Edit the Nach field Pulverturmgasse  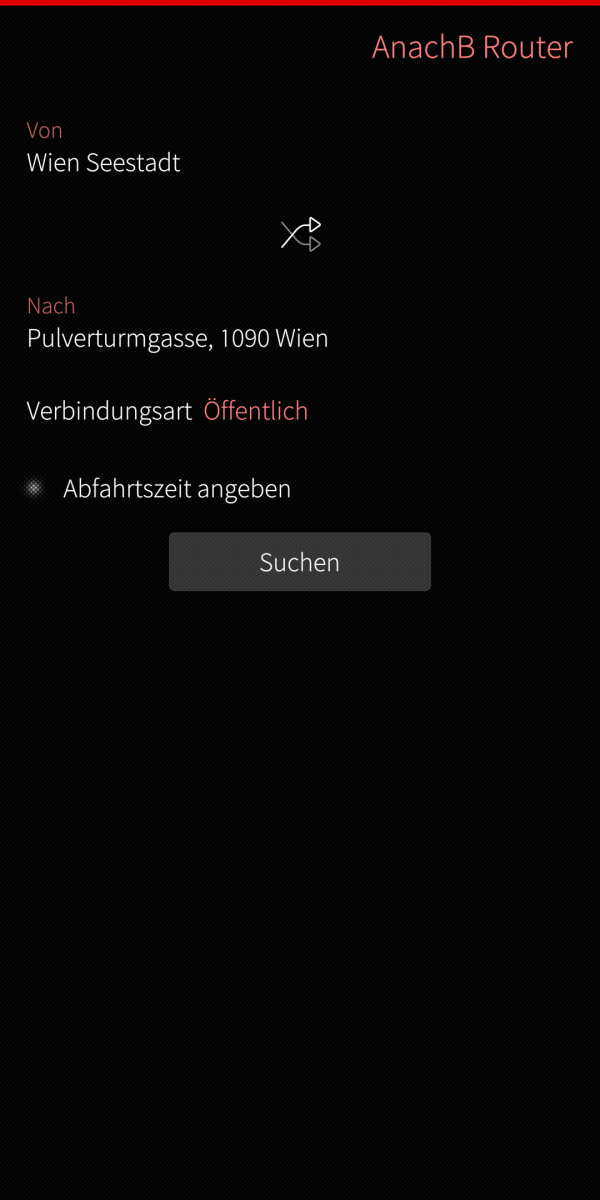(177, 339)
